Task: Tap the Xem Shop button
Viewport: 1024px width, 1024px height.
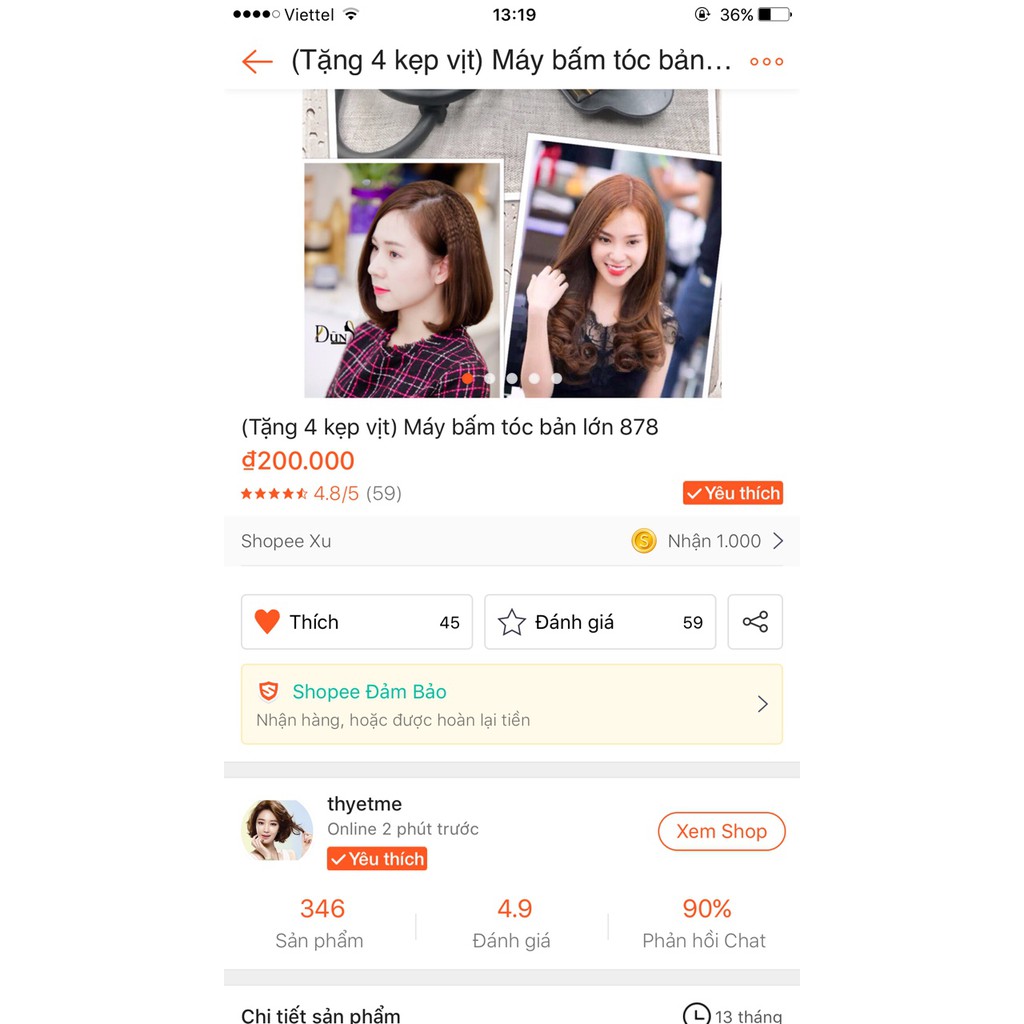Action: click(x=721, y=831)
